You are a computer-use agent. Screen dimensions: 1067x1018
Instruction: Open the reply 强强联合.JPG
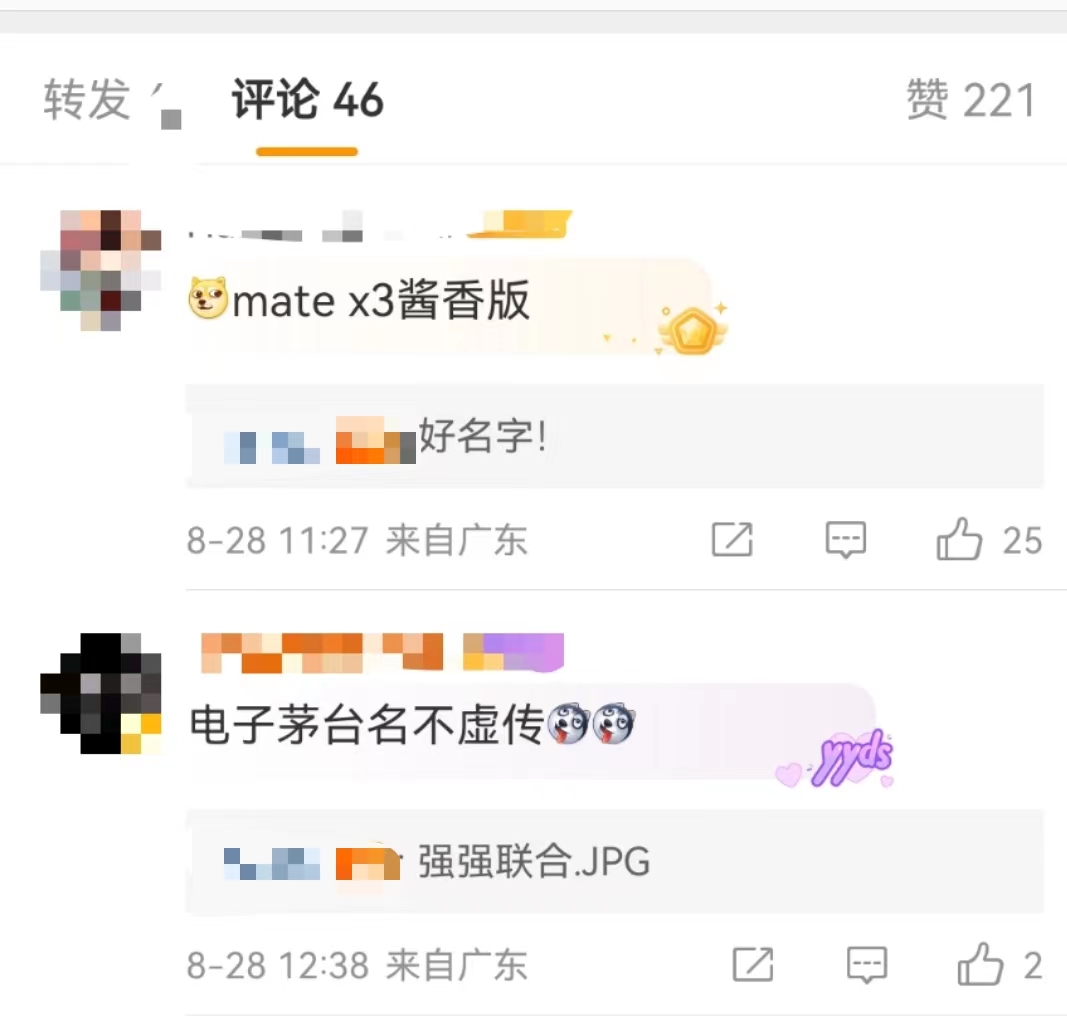pos(534,862)
